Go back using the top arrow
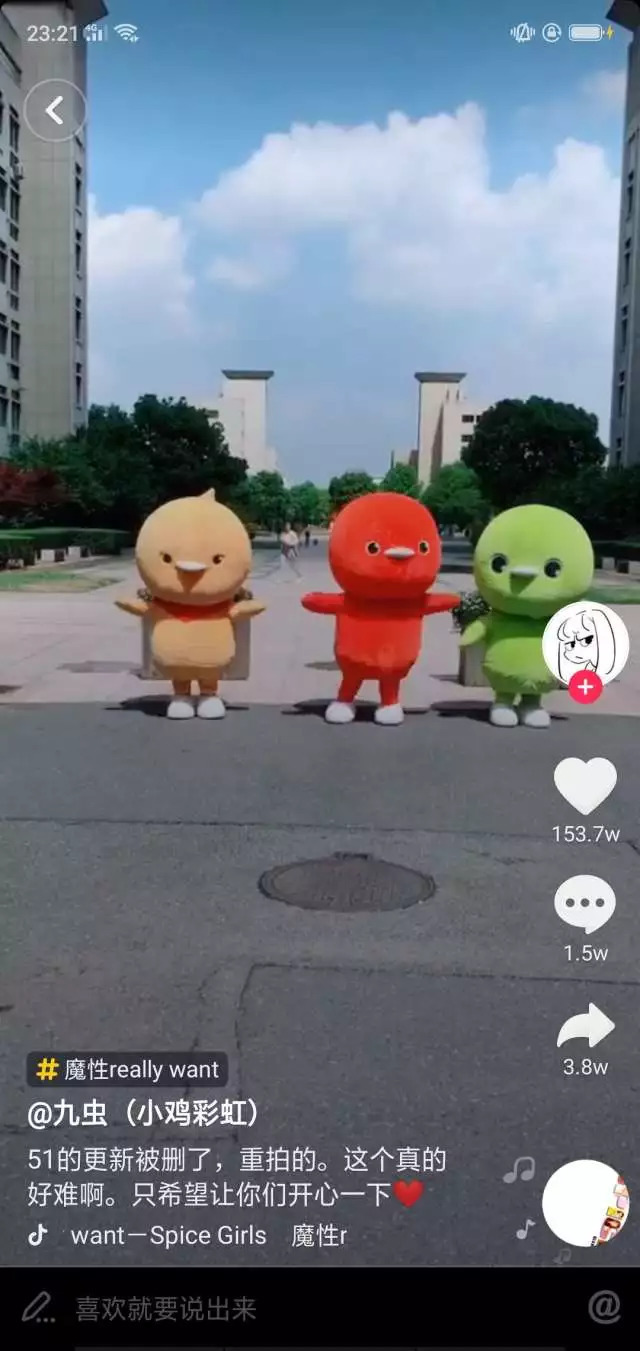The width and height of the screenshot is (640, 1351). click(x=54, y=110)
